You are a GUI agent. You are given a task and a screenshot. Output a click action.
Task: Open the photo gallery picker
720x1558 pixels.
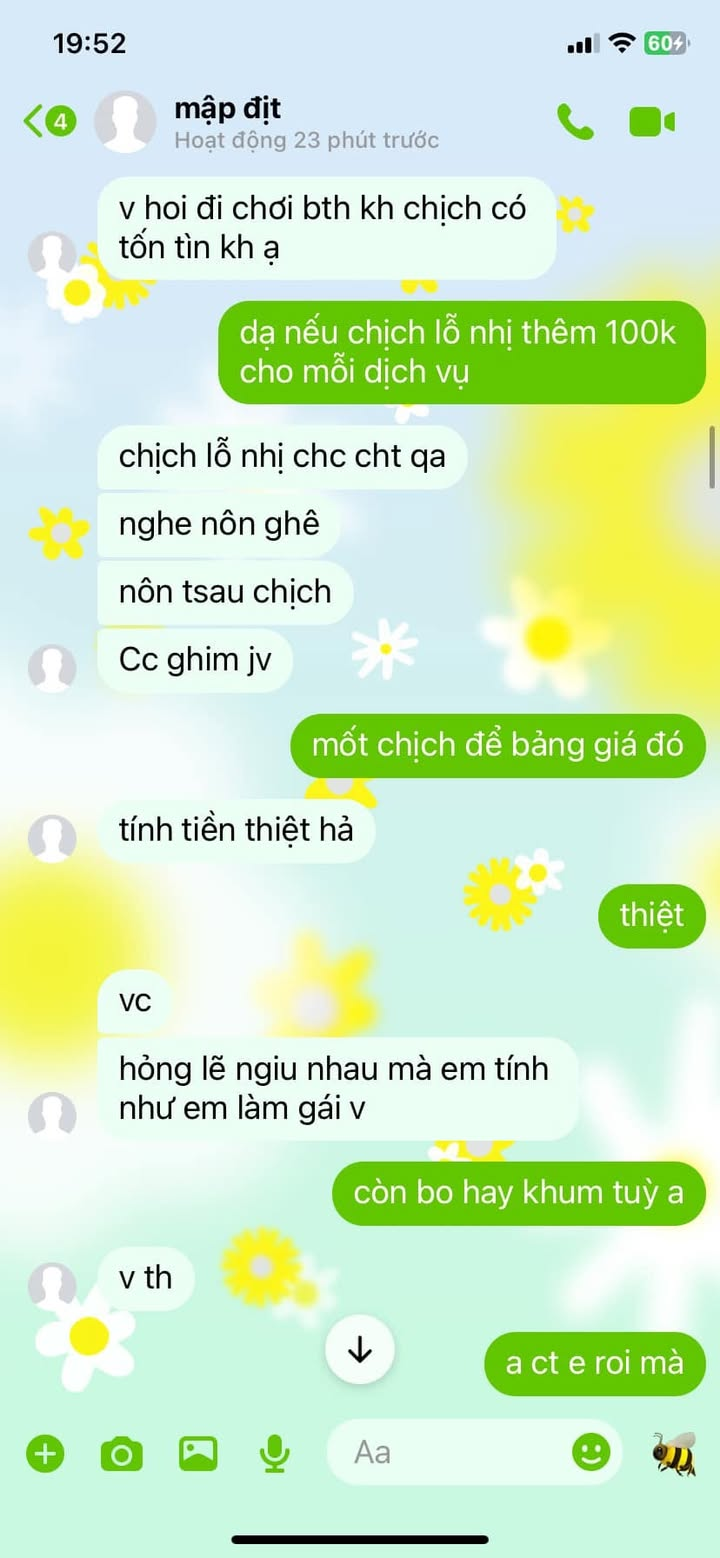click(198, 1452)
